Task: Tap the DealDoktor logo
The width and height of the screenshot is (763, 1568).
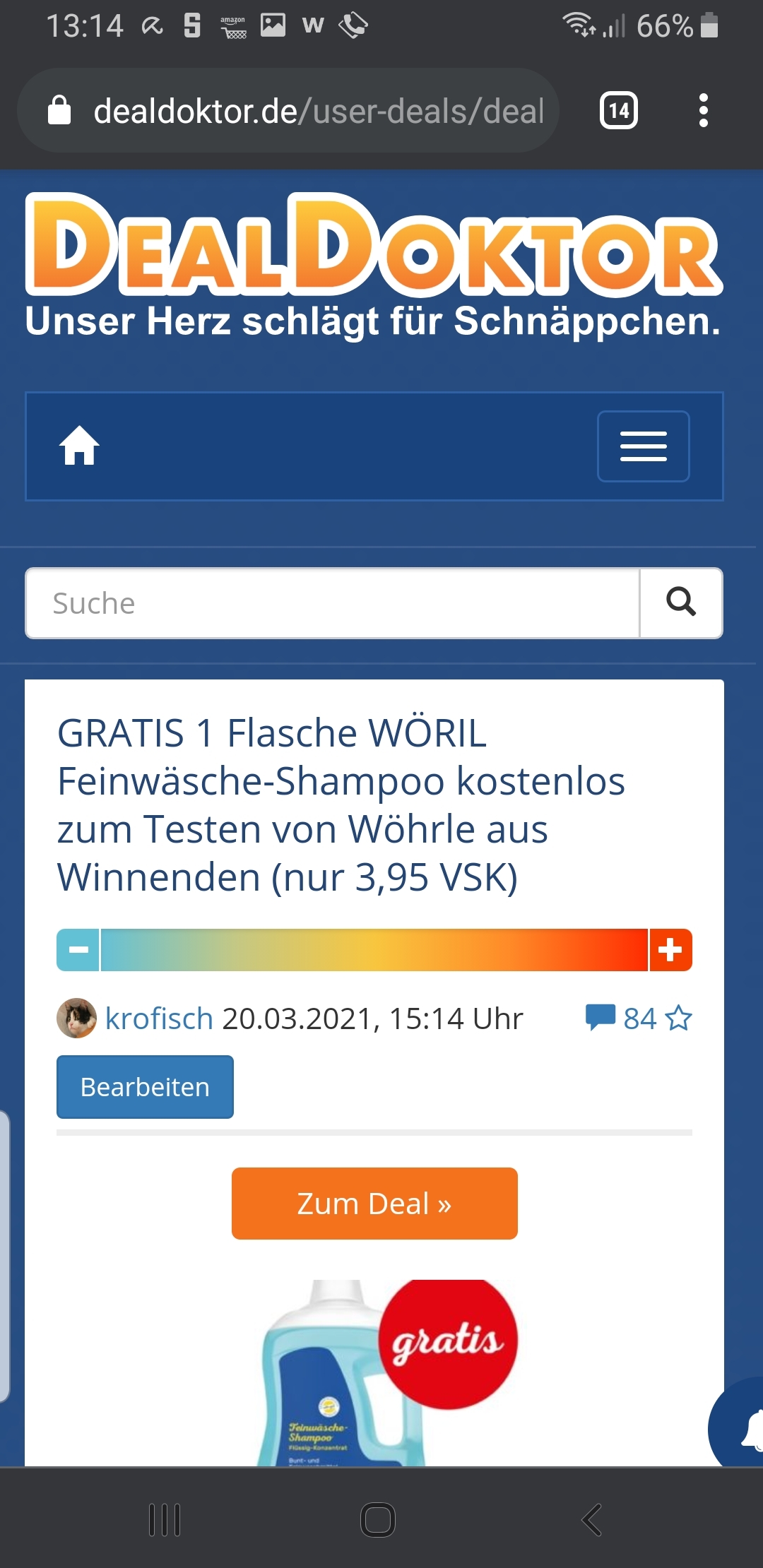Action: click(x=374, y=244)
